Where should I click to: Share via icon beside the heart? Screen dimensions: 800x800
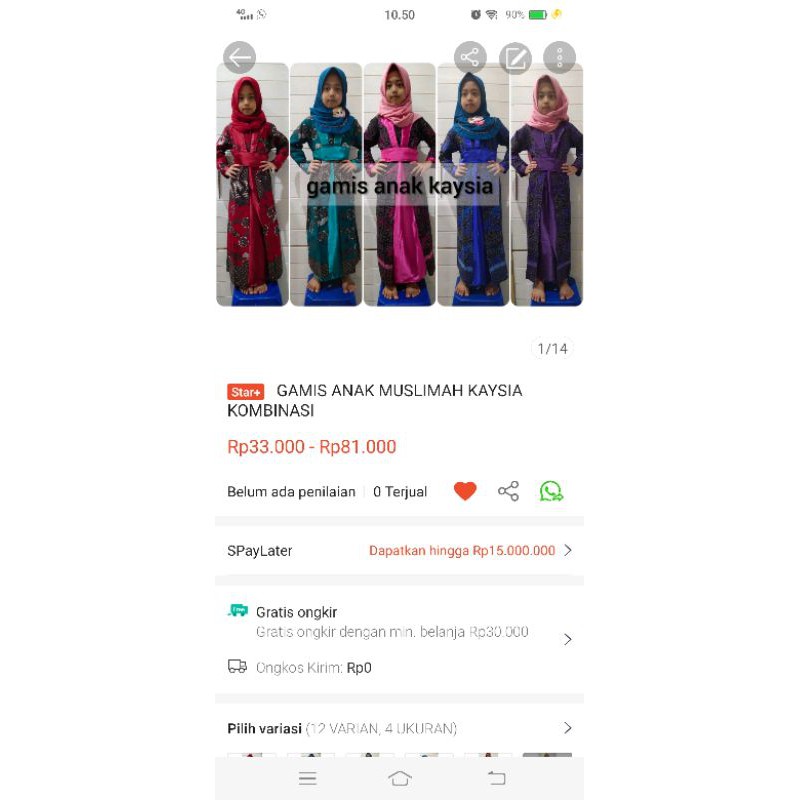point(508,491)
